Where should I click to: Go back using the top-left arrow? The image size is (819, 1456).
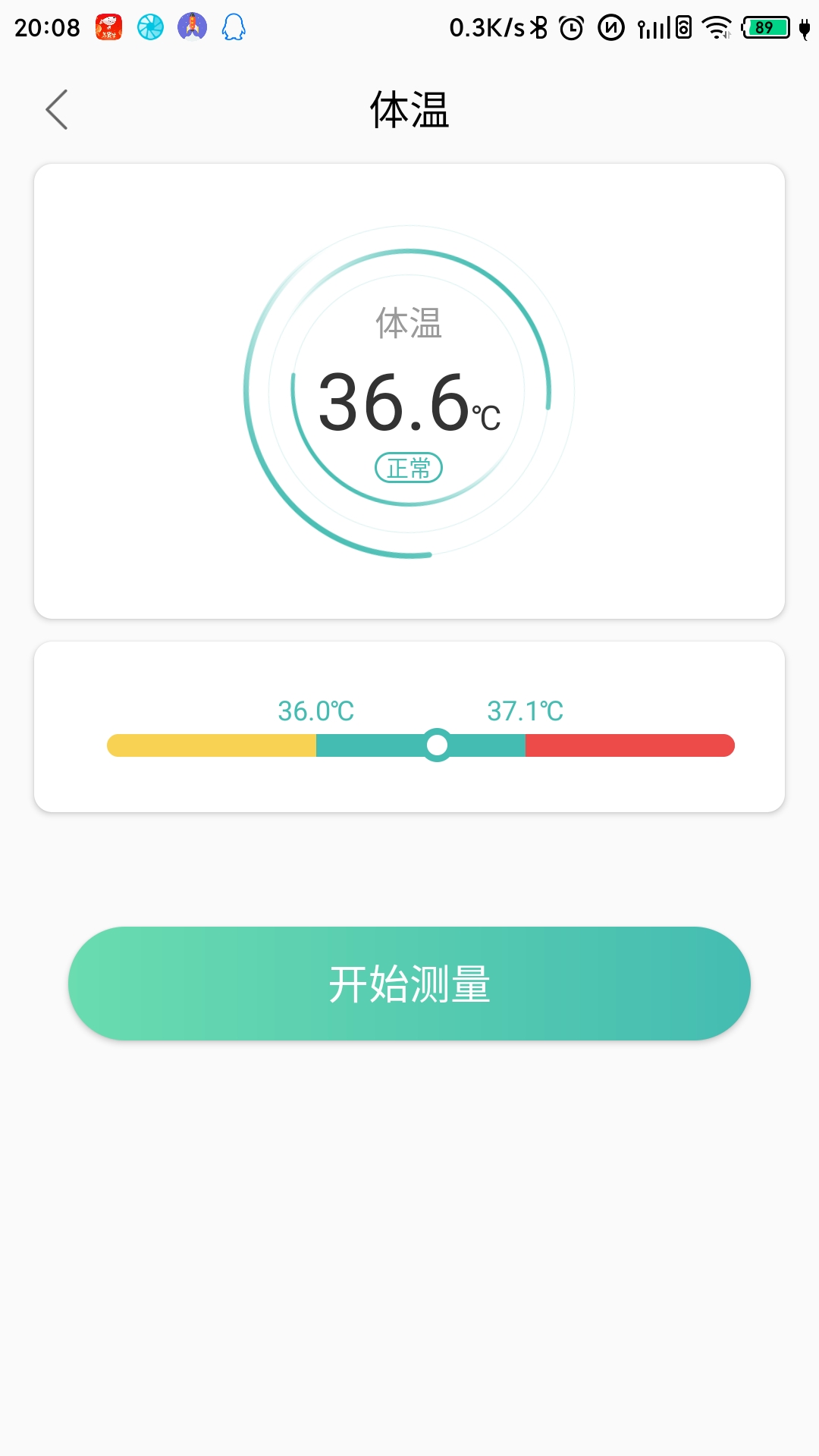pyautogui.click(x=57, y=110)
